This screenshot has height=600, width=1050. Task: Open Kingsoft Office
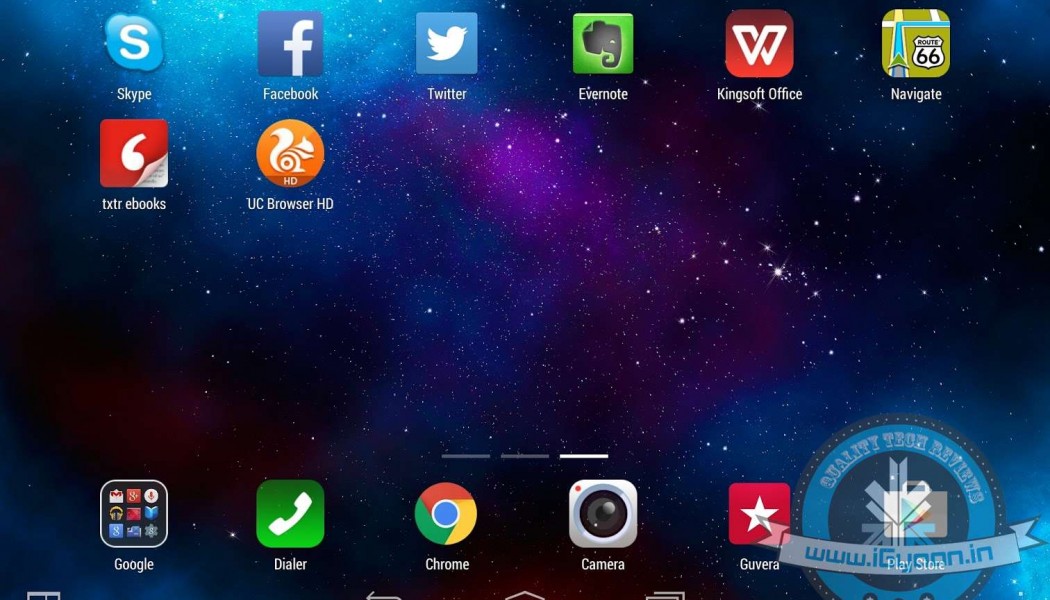[759, 44]
